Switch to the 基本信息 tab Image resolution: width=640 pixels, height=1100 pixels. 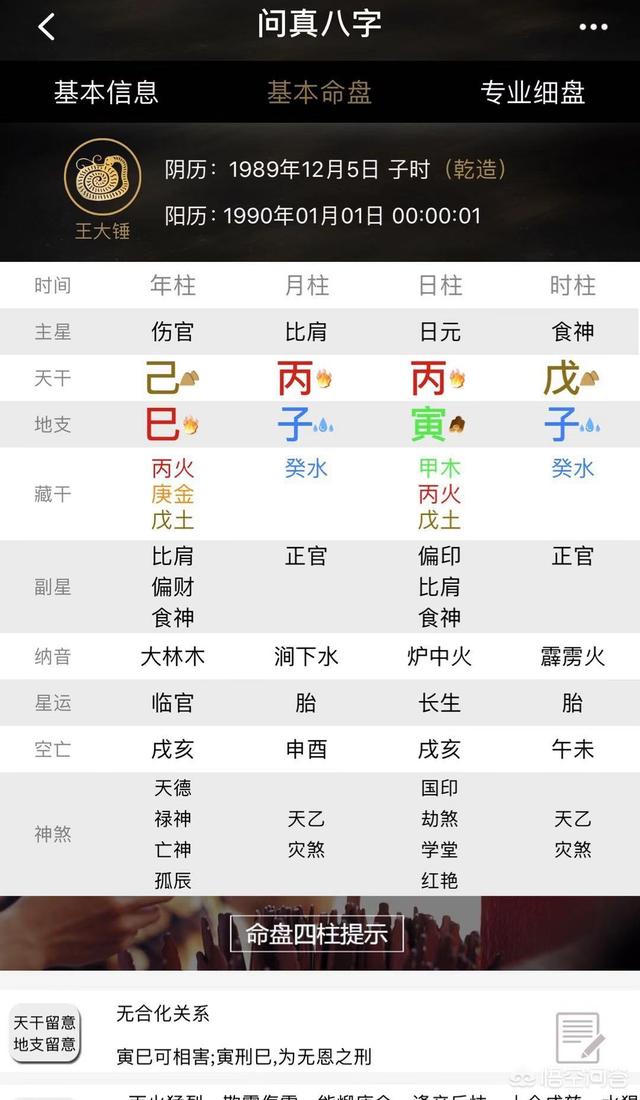(106, 93)
